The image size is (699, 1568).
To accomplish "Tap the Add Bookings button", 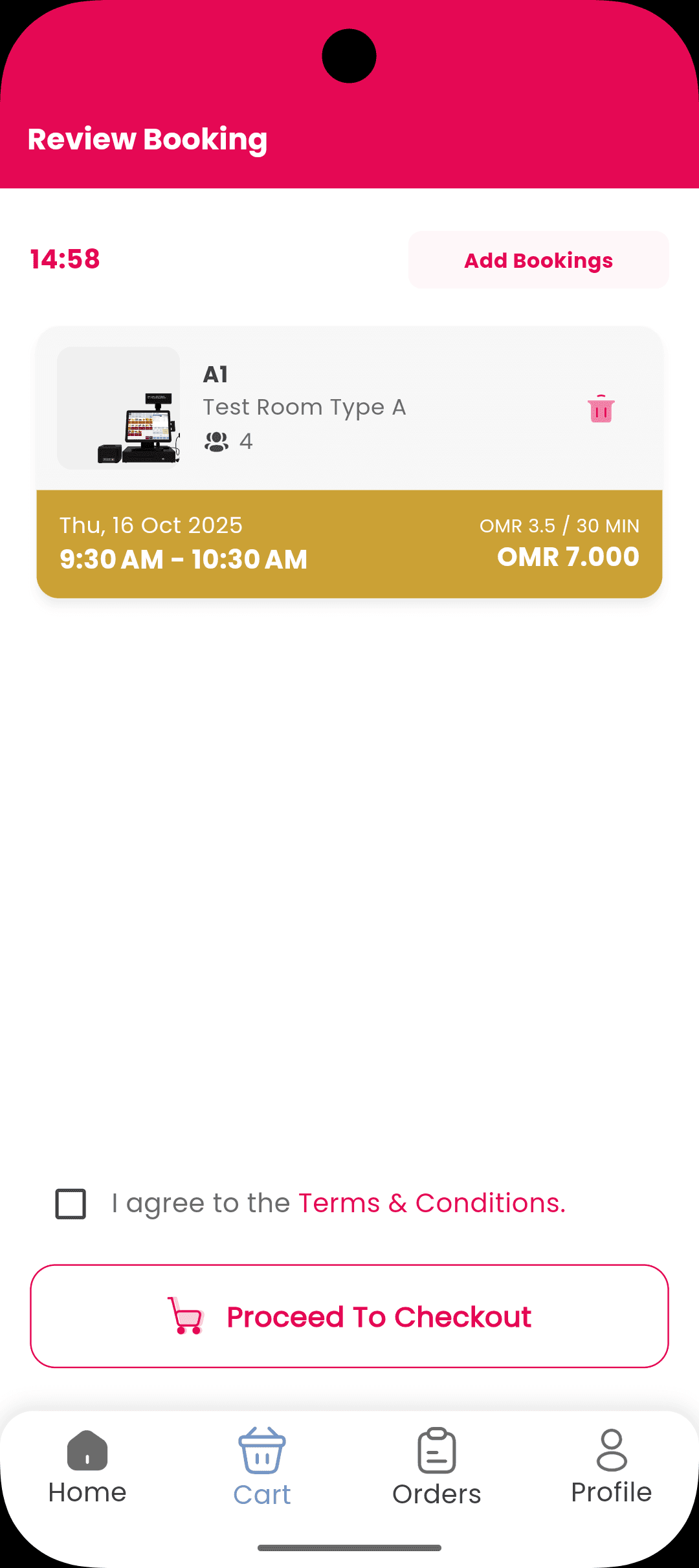I will click(538, 260).
